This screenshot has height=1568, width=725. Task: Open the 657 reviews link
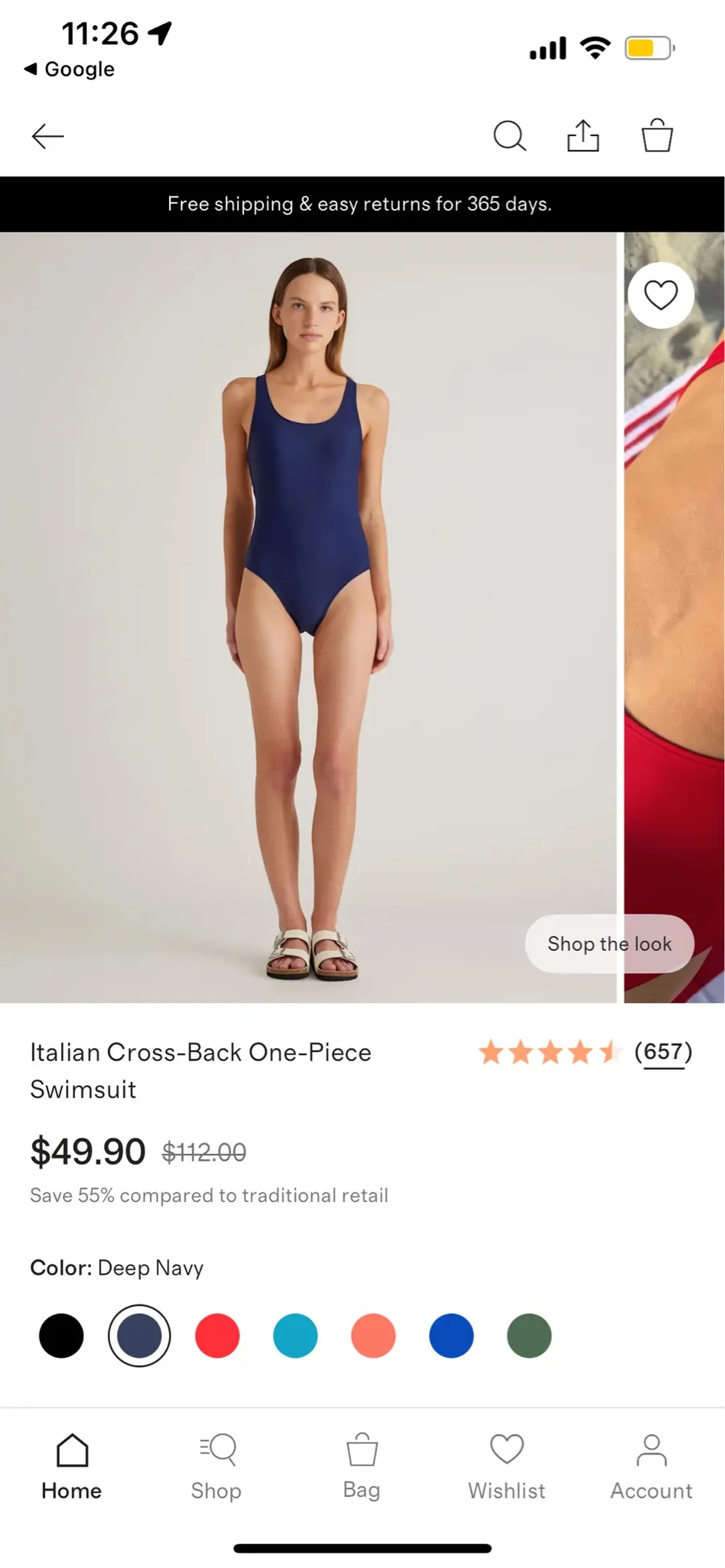tap(663, 1052)
